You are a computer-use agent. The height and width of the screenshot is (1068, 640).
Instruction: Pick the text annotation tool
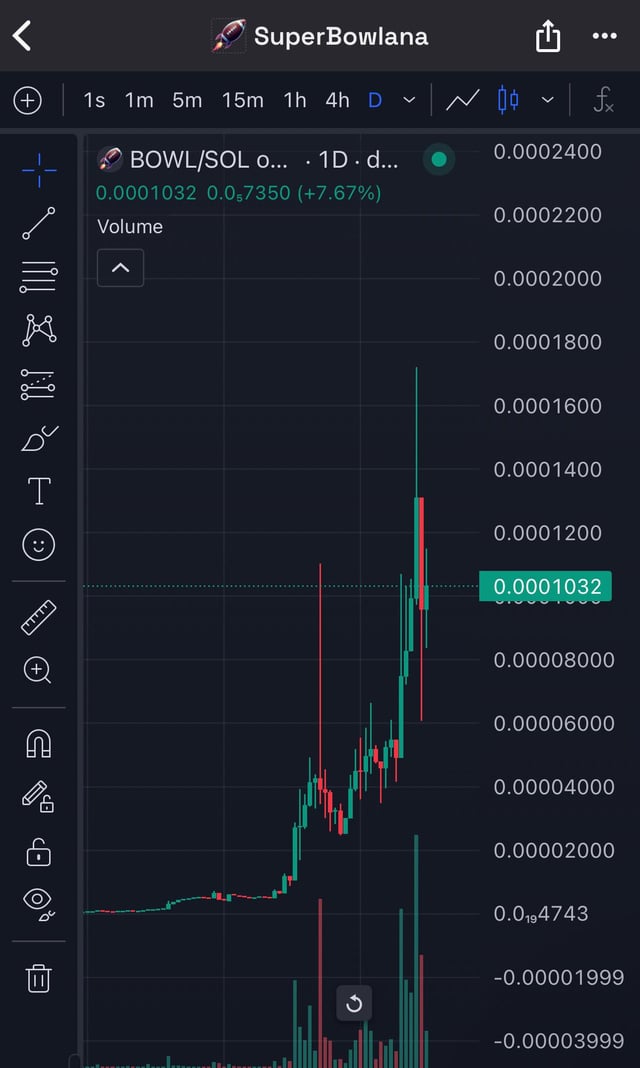[x=39, y=491]
